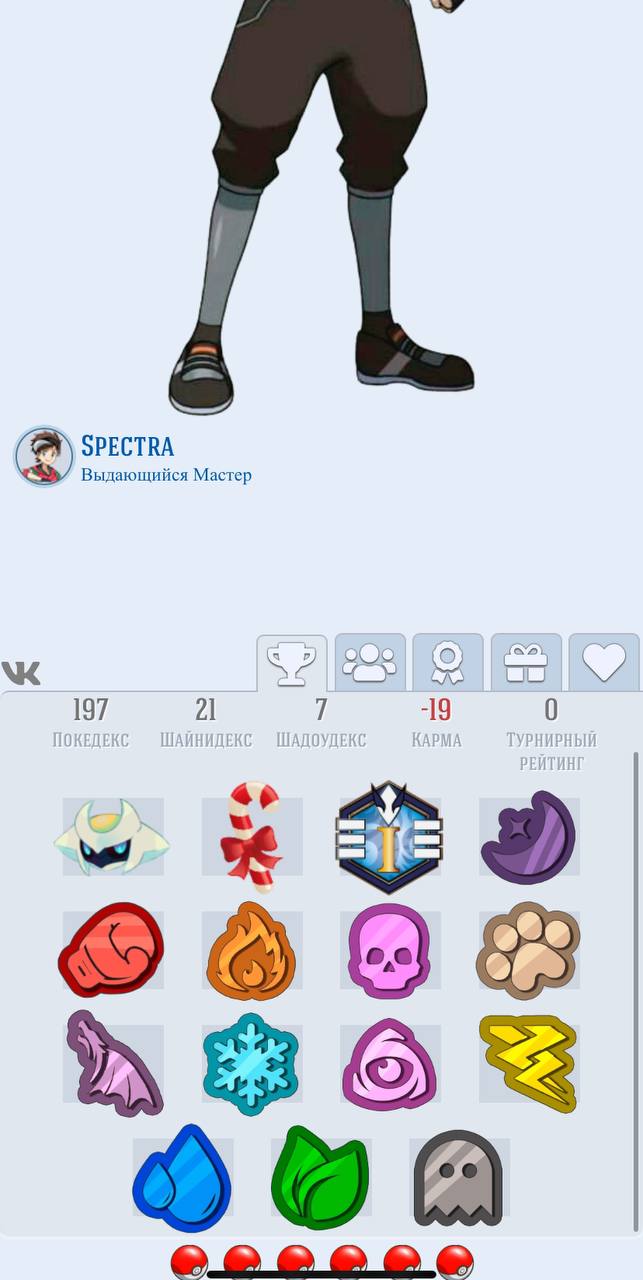The width and height of the screenshot is (643, 1280).
Task: Open the red fist fighting badge
Action: [x=111, y=950]
